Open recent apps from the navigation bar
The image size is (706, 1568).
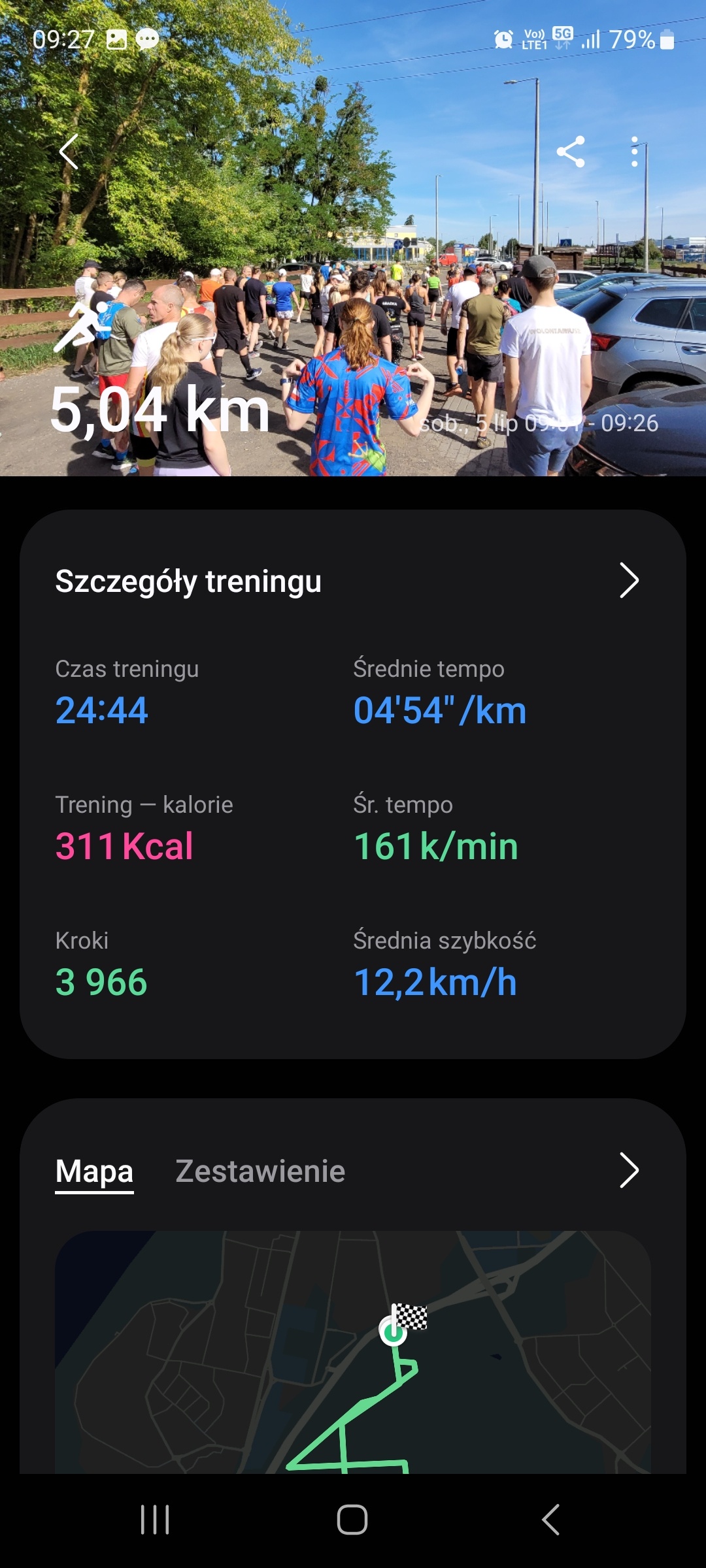[155, 1520]
